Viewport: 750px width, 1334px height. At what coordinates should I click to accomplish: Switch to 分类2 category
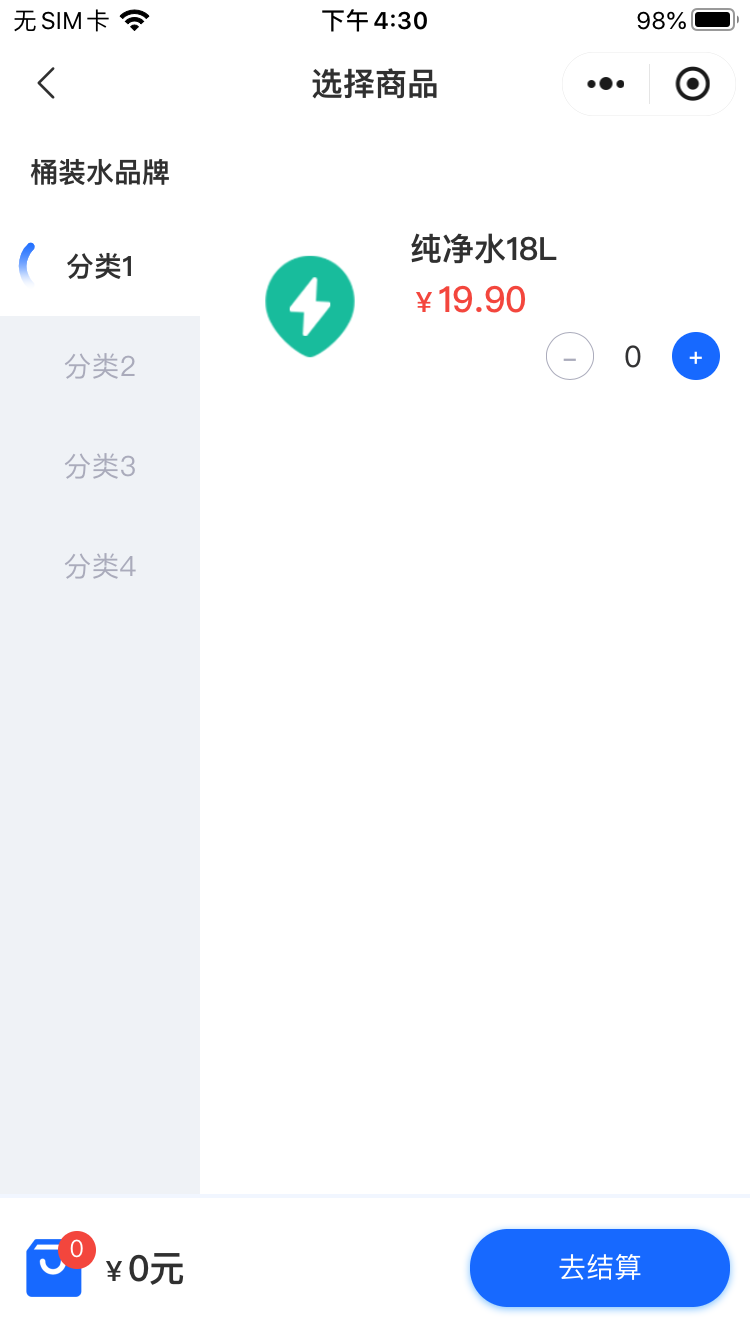tap(100, 367)
